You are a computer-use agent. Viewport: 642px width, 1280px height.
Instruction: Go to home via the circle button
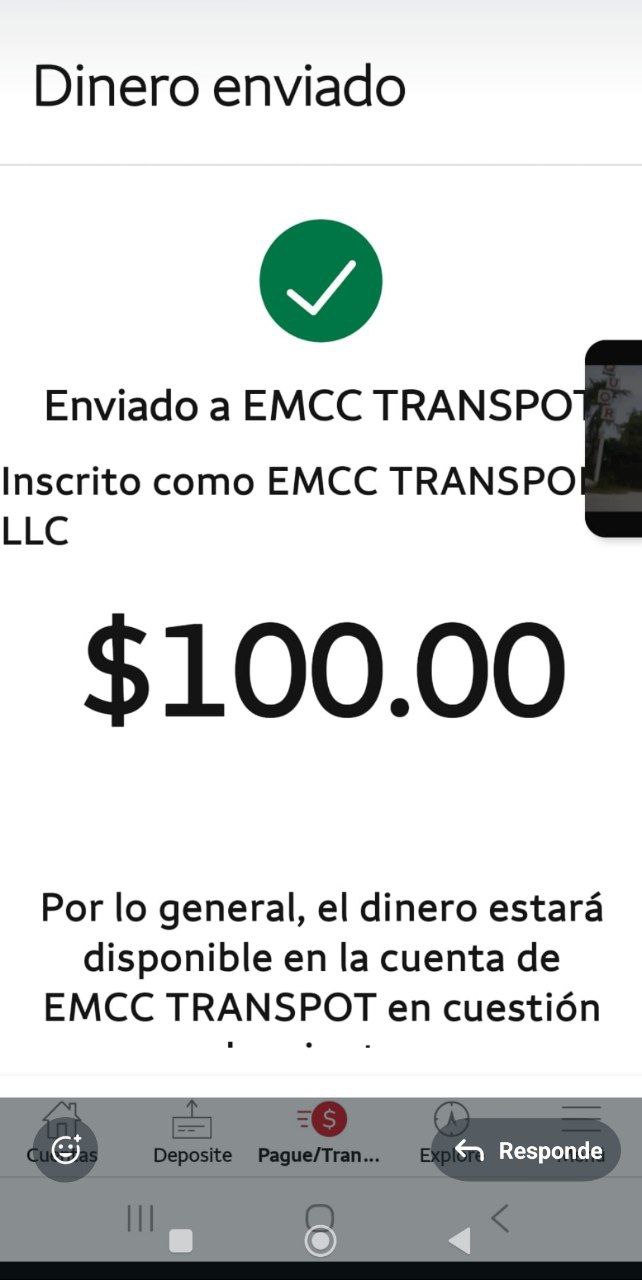coord(320,1241)
